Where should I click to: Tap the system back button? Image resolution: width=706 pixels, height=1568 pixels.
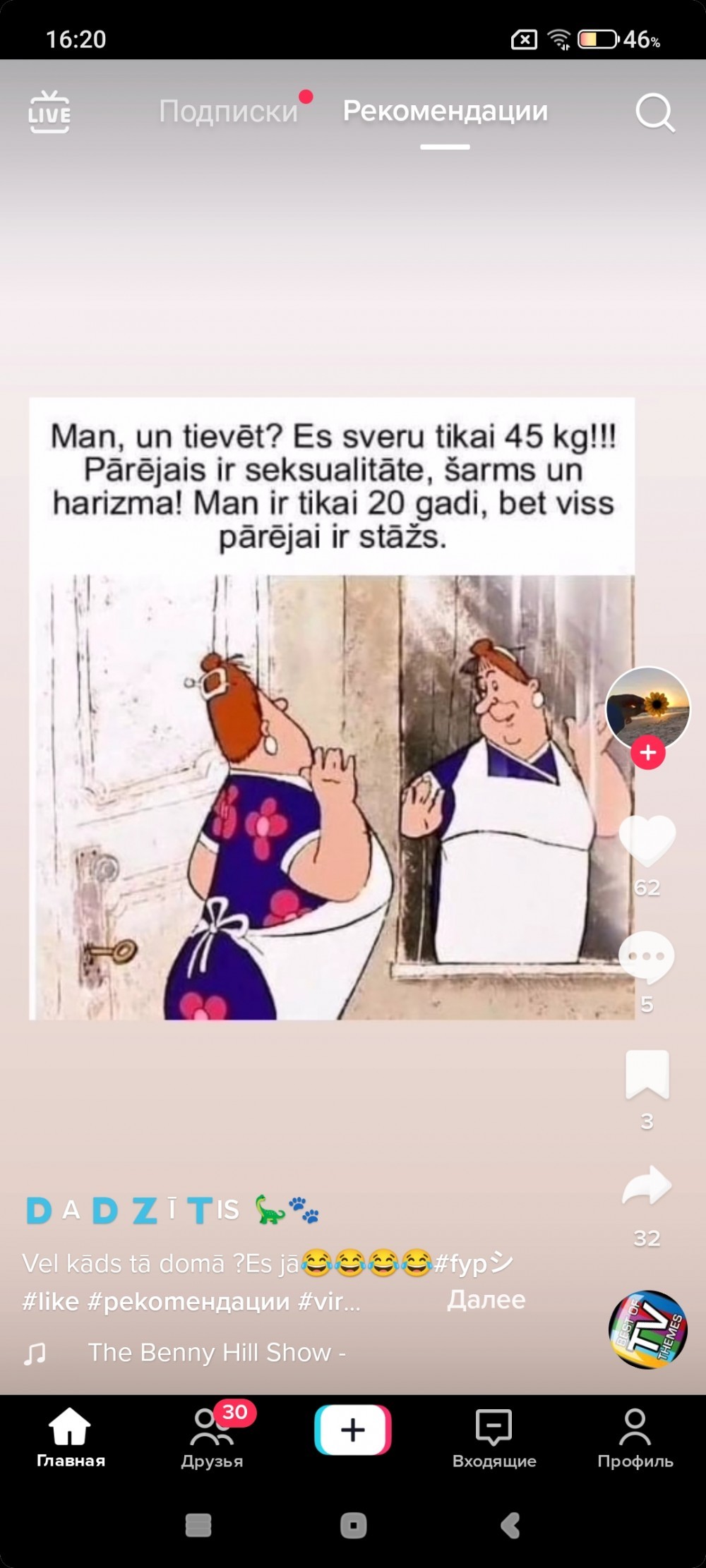click(x=511, y=1525)
